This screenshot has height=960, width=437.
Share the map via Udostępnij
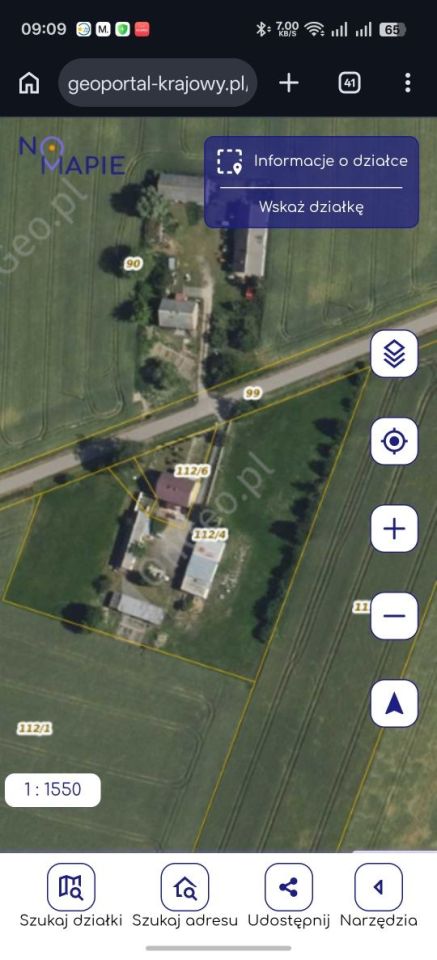pos(288,896)
